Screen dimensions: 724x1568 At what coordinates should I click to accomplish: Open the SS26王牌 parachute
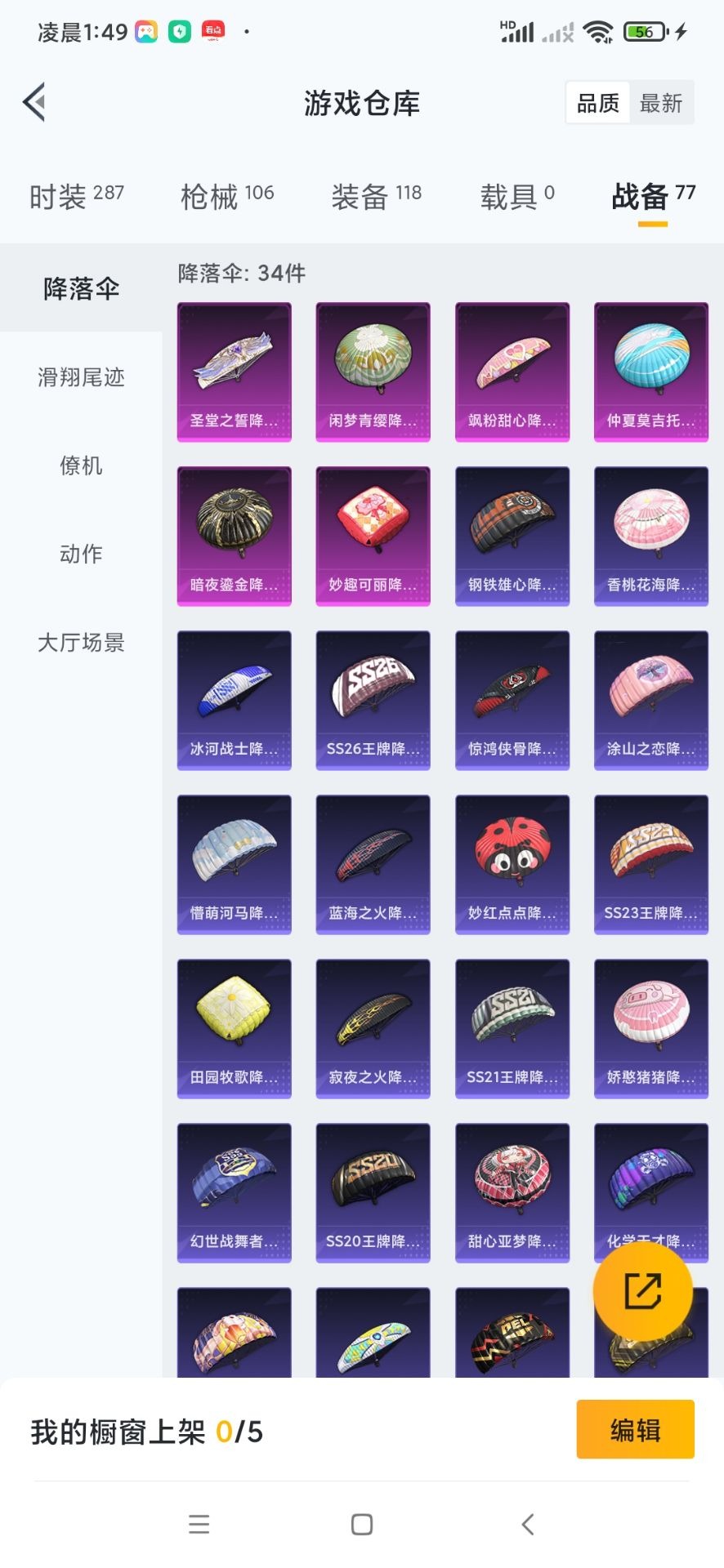(x=373, y=700)
